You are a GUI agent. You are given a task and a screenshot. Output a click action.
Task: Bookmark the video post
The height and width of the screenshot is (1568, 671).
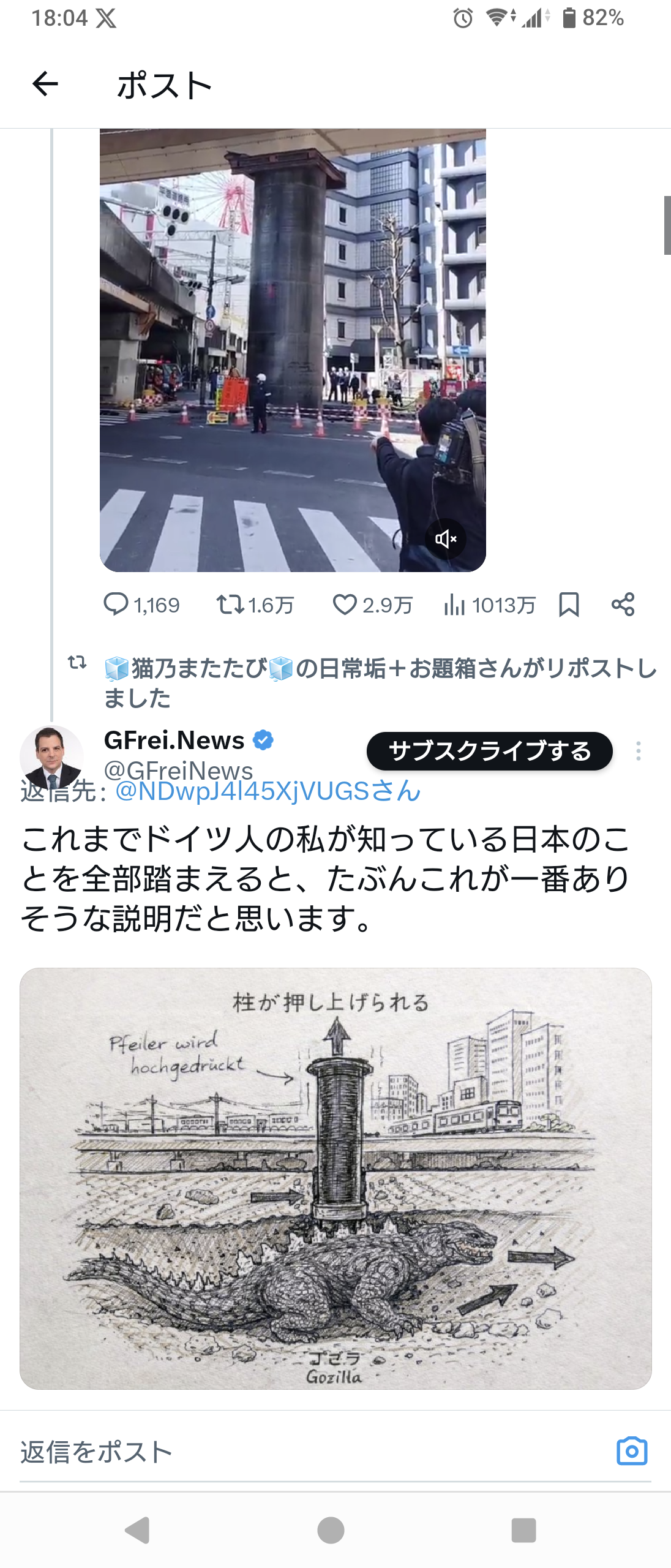(569, 605)
